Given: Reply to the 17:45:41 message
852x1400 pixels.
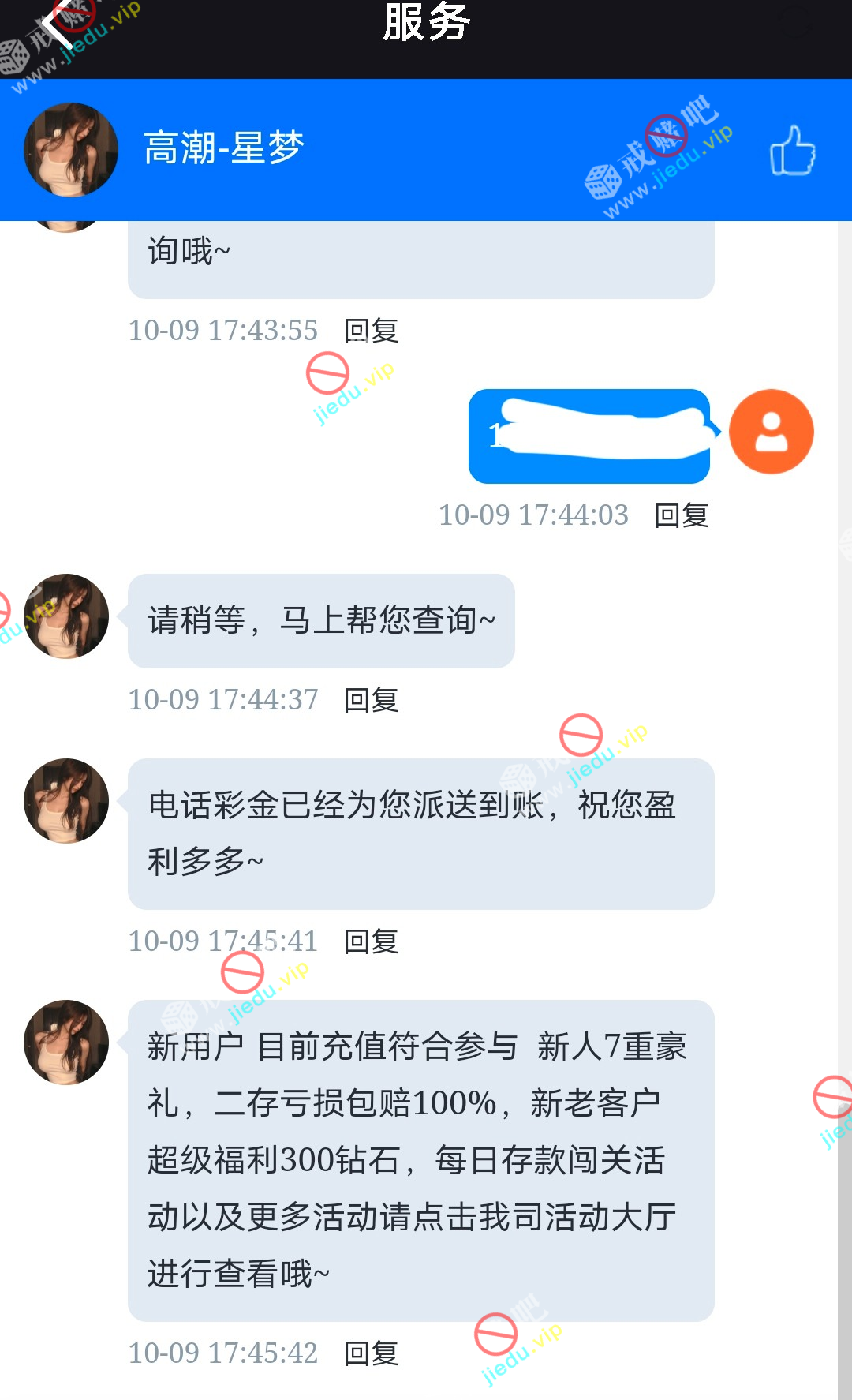Looking at the screenshot, I should (x=372, y=941).
